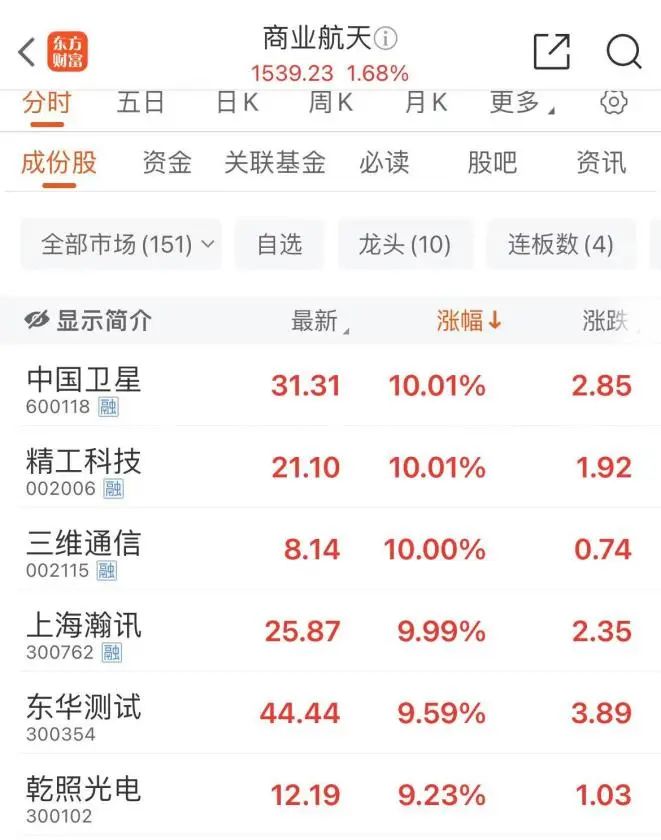661x840 pixels.
Task: Open the search magnifier icon
Action: (624, 51)
